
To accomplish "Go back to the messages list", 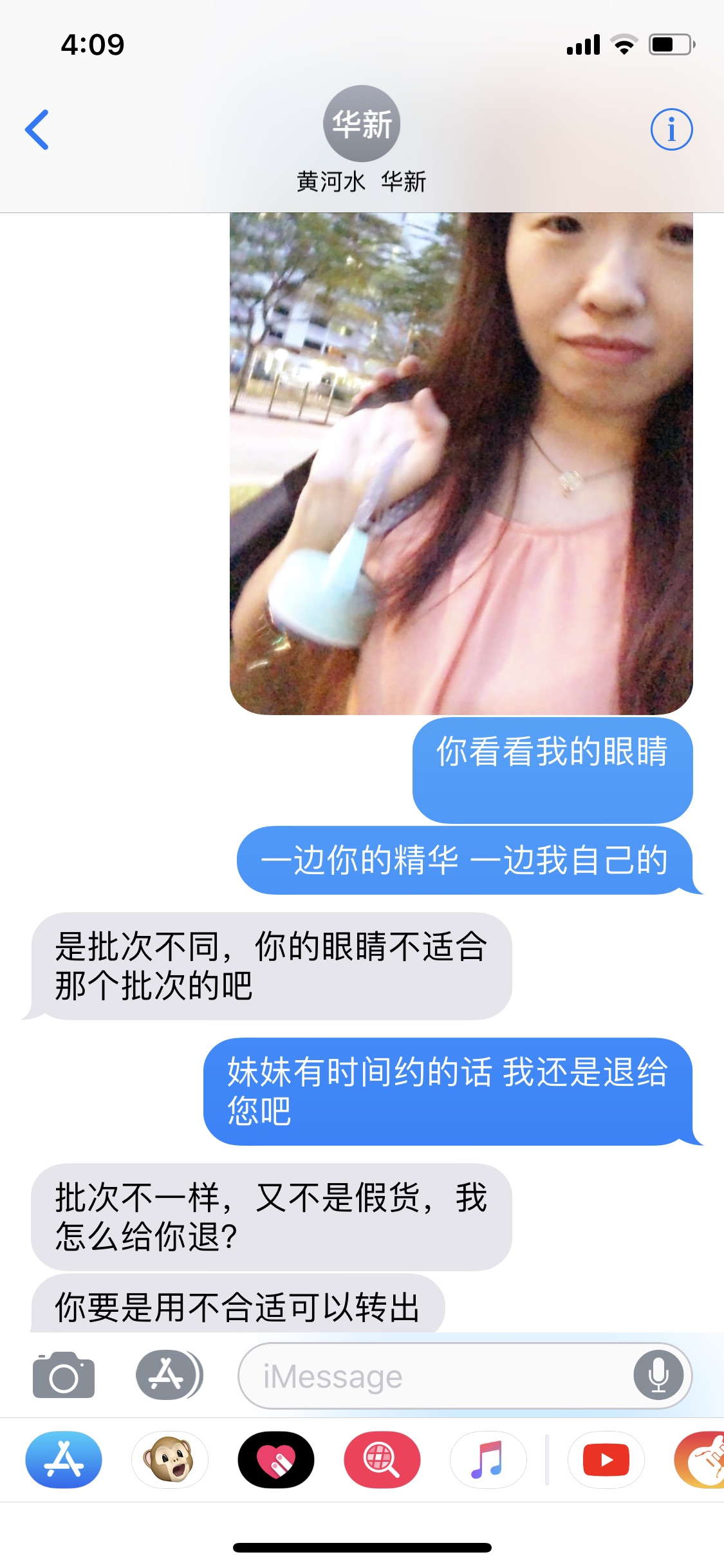I will tap(37, 129).
